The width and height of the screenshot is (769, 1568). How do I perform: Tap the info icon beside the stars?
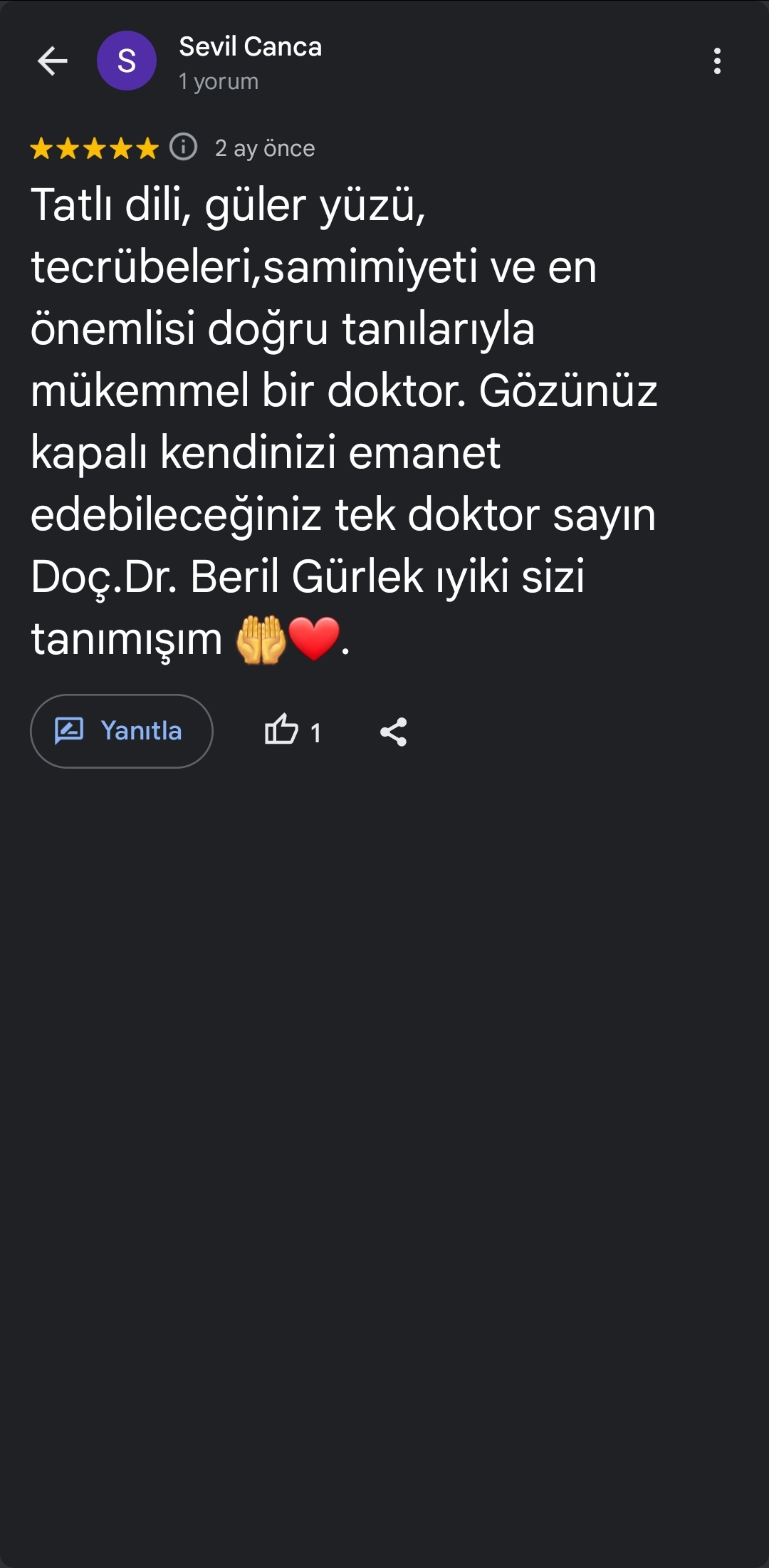click(x=184, y=147)
